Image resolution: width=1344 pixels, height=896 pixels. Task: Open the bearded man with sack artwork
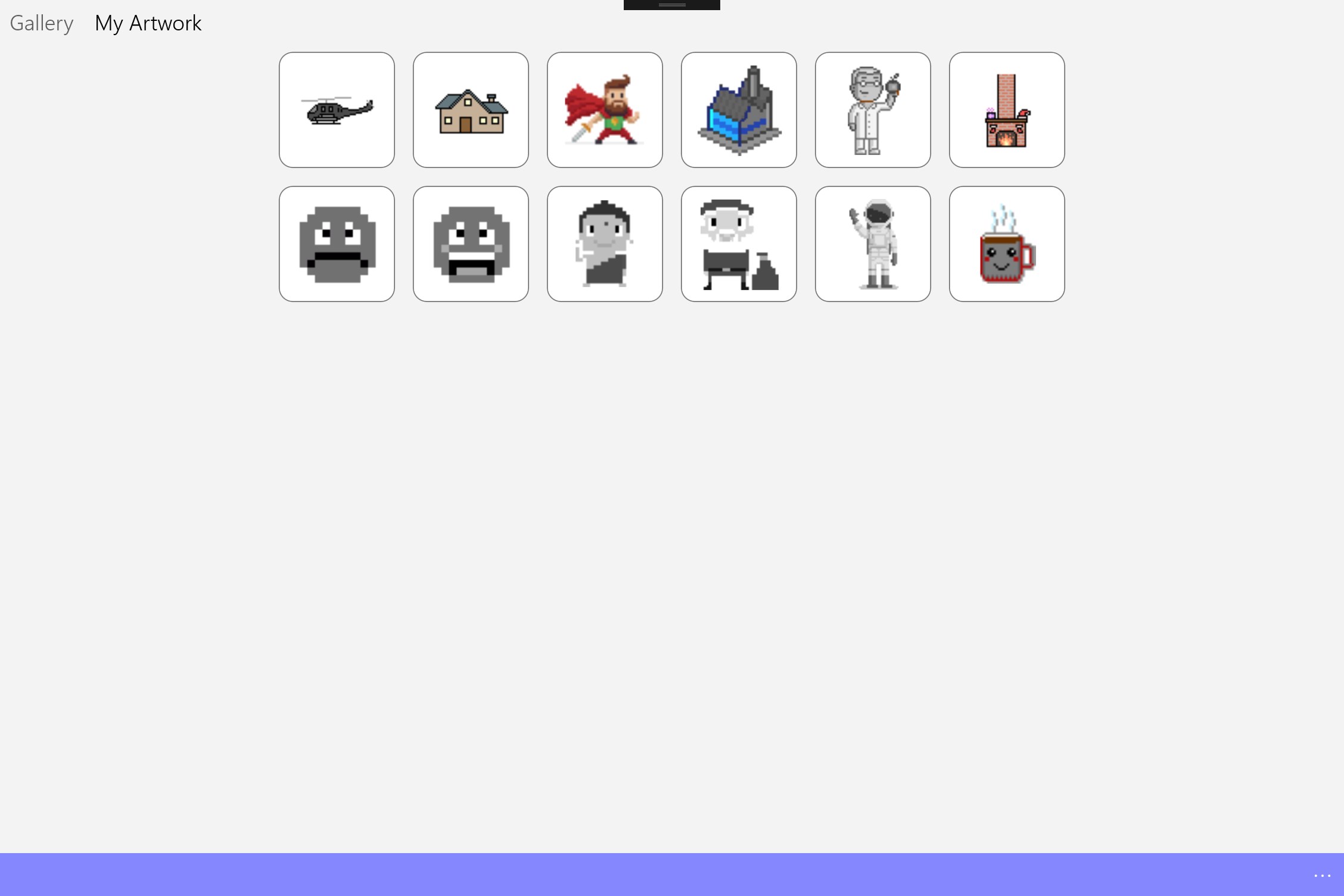[739, 244]
